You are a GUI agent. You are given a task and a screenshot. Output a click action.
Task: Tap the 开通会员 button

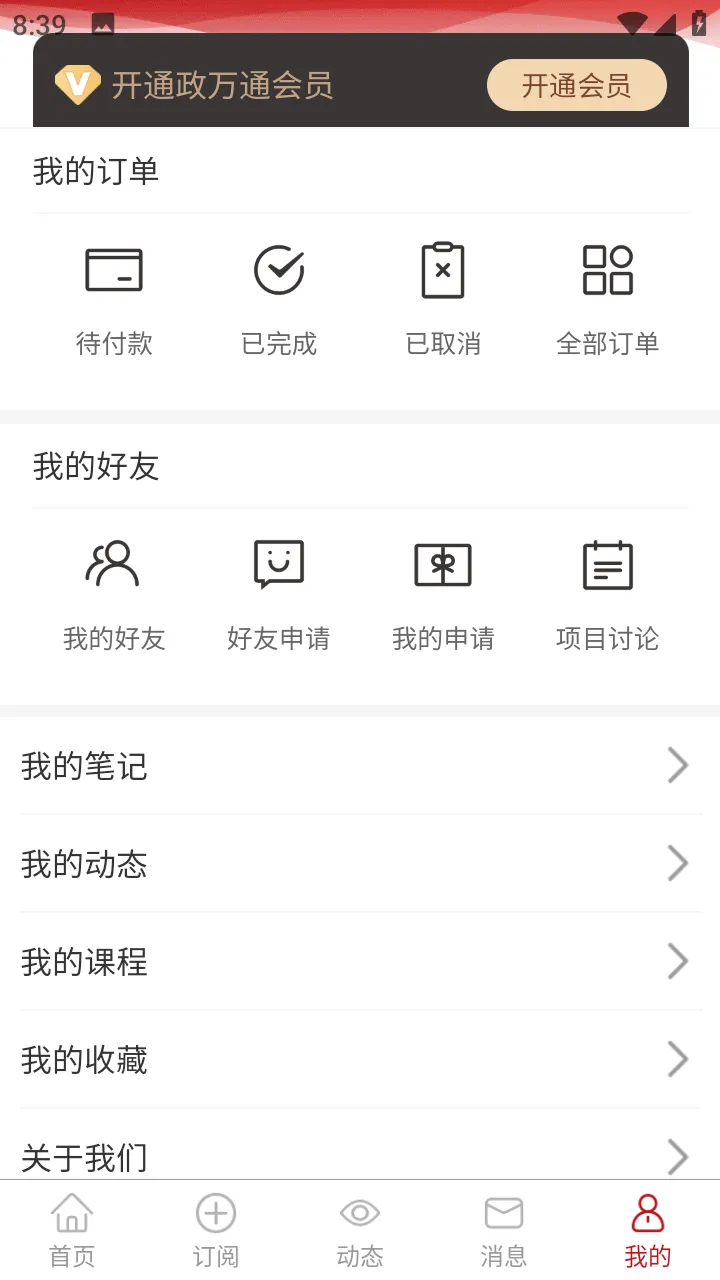click(x=576, y=86)
